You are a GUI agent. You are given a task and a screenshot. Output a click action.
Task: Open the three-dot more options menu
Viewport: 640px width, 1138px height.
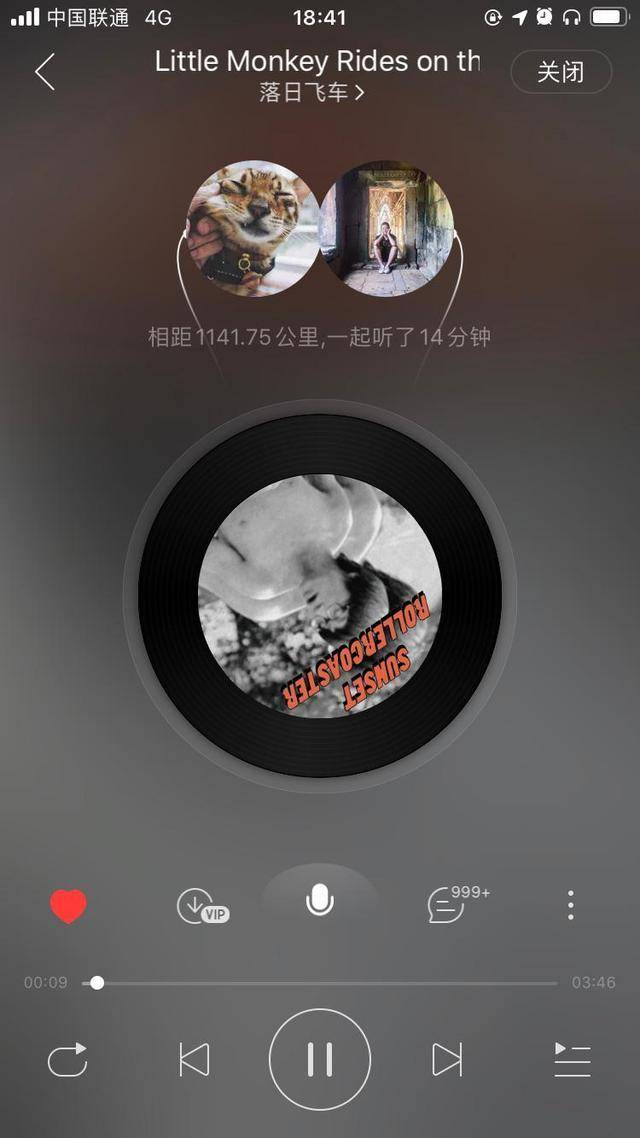(x=571, y=905)
